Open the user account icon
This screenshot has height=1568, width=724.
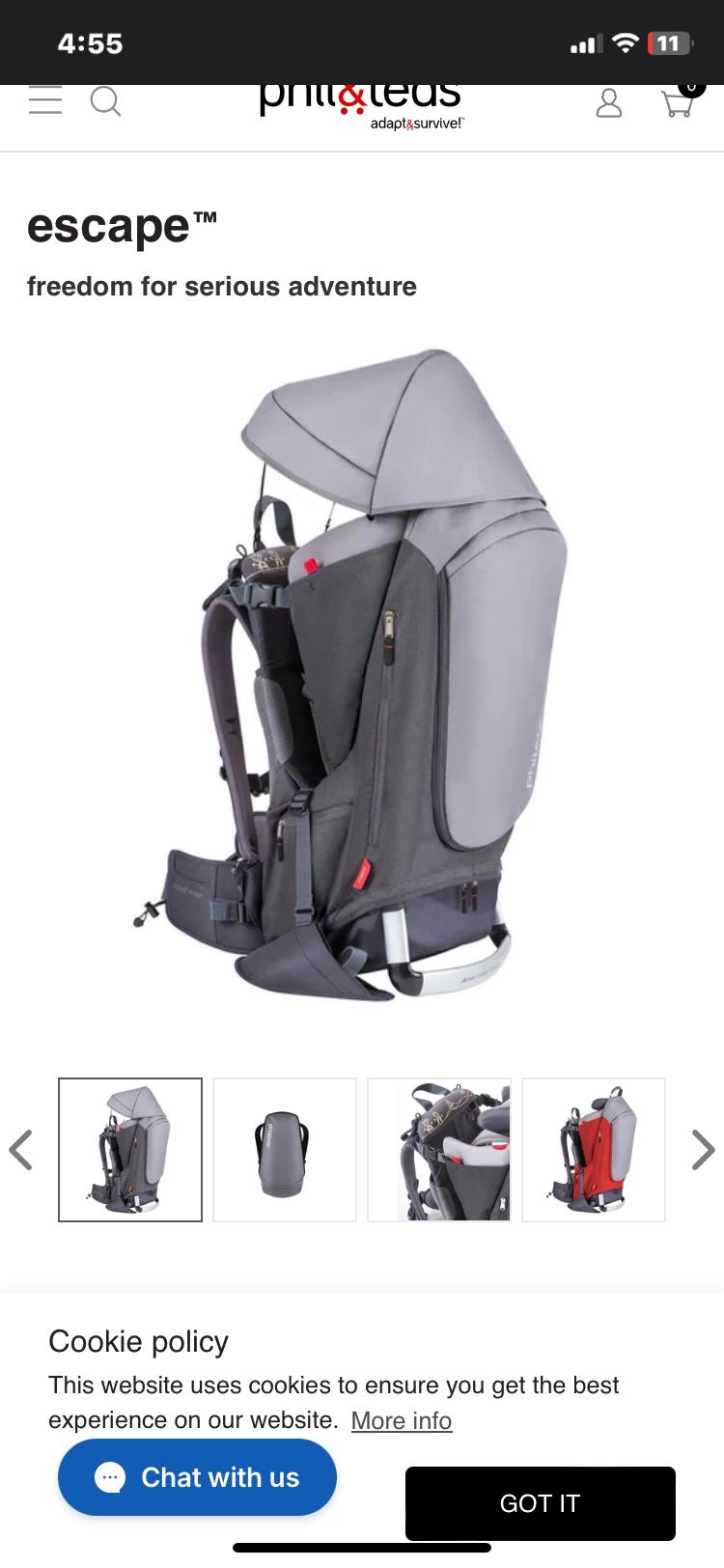pos(608,102)
